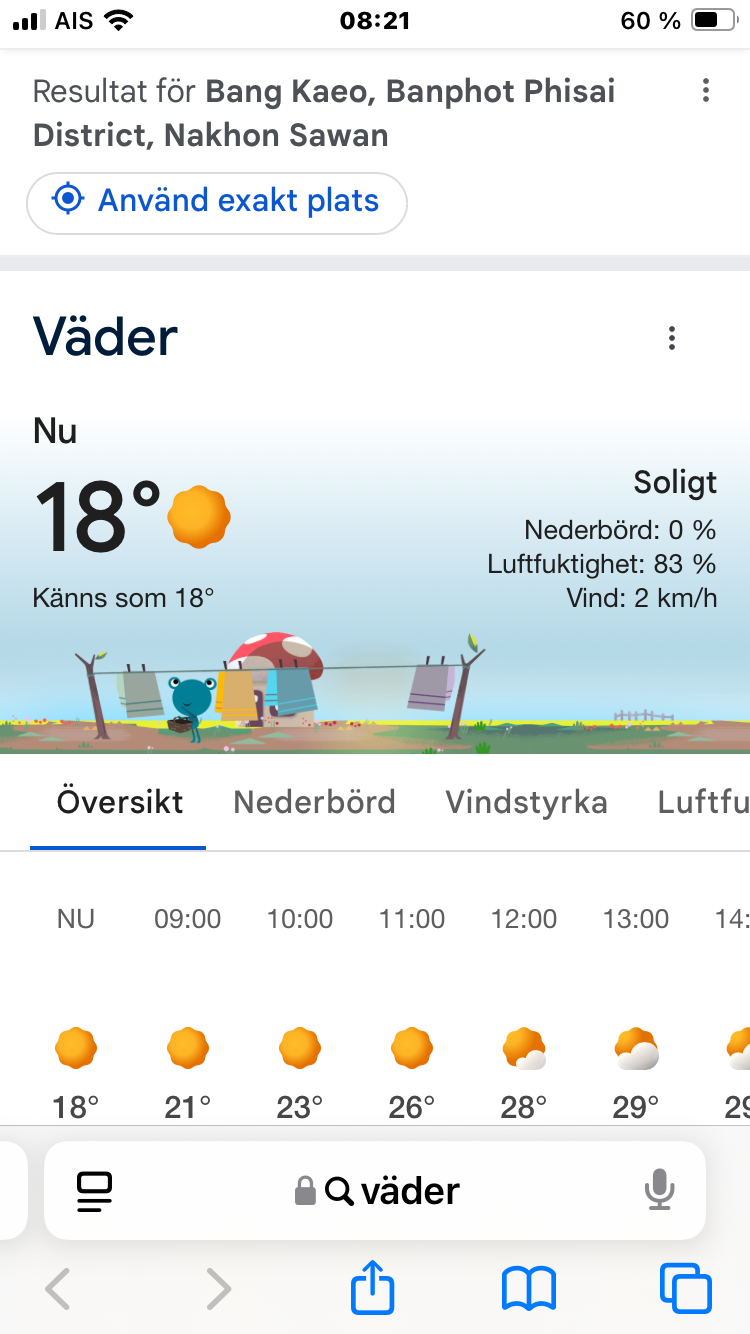
Task: Show all open tabs
Action: (x=686, y=1289)
